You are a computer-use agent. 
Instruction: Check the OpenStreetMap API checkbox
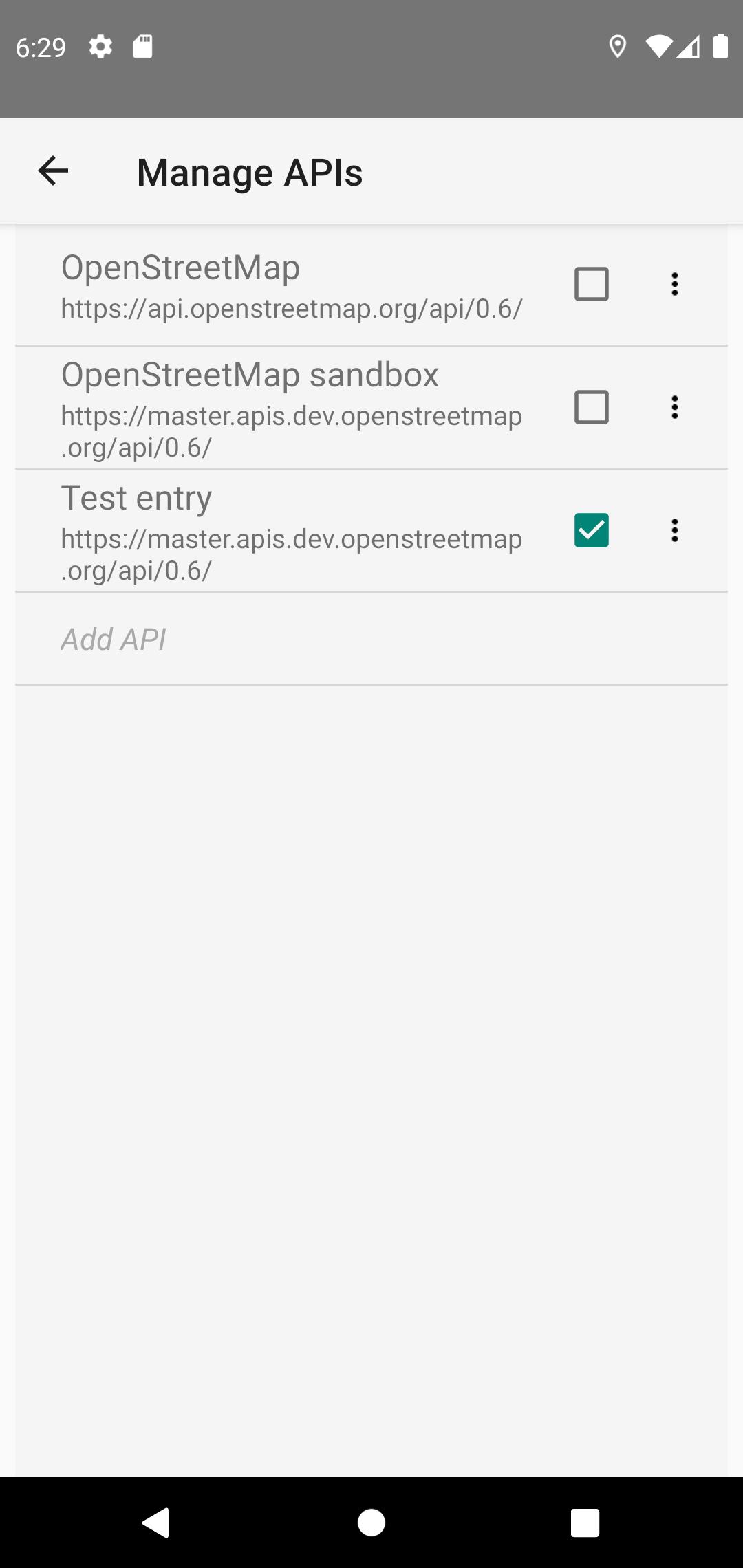point(592,284)
